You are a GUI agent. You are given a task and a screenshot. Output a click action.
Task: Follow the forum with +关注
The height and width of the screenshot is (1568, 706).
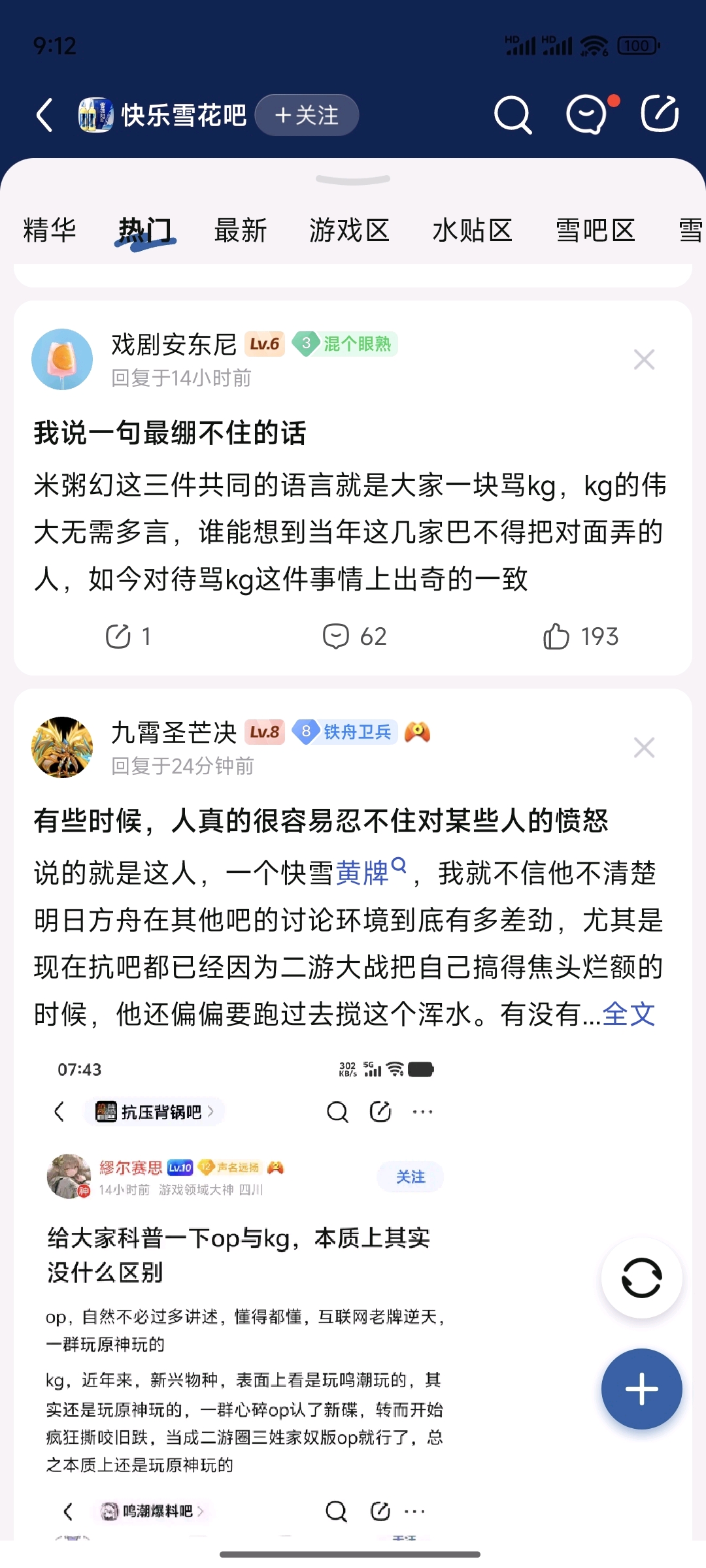click(307, 115)
